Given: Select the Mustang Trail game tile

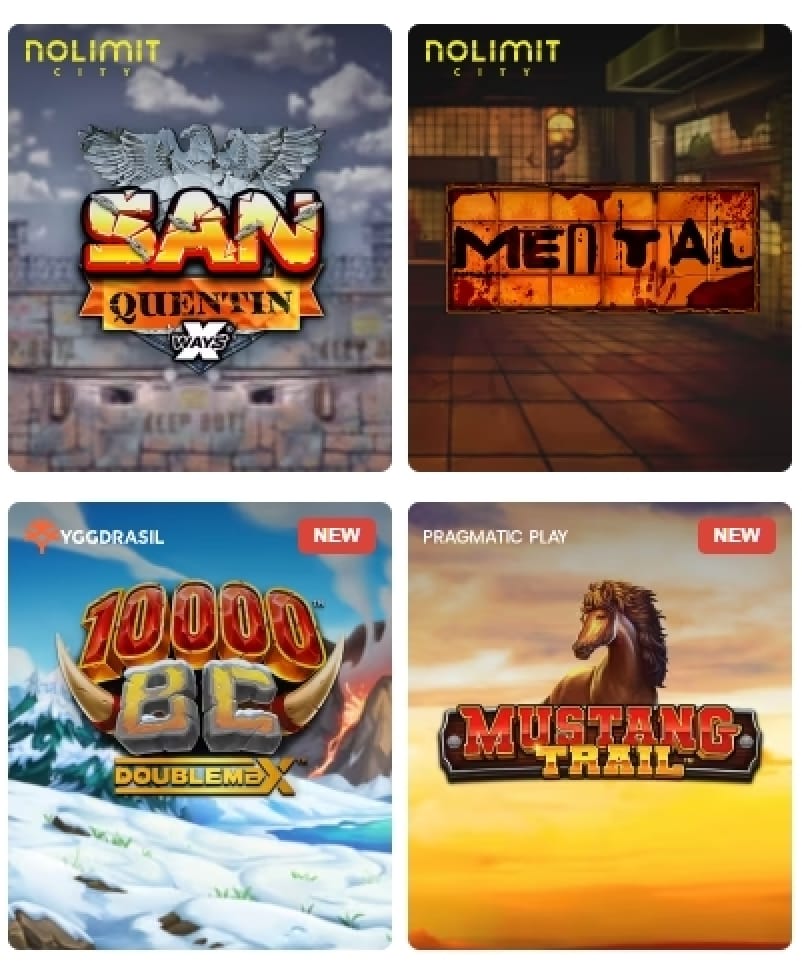Looking at the screenshot, I should [x=600, y=726].
